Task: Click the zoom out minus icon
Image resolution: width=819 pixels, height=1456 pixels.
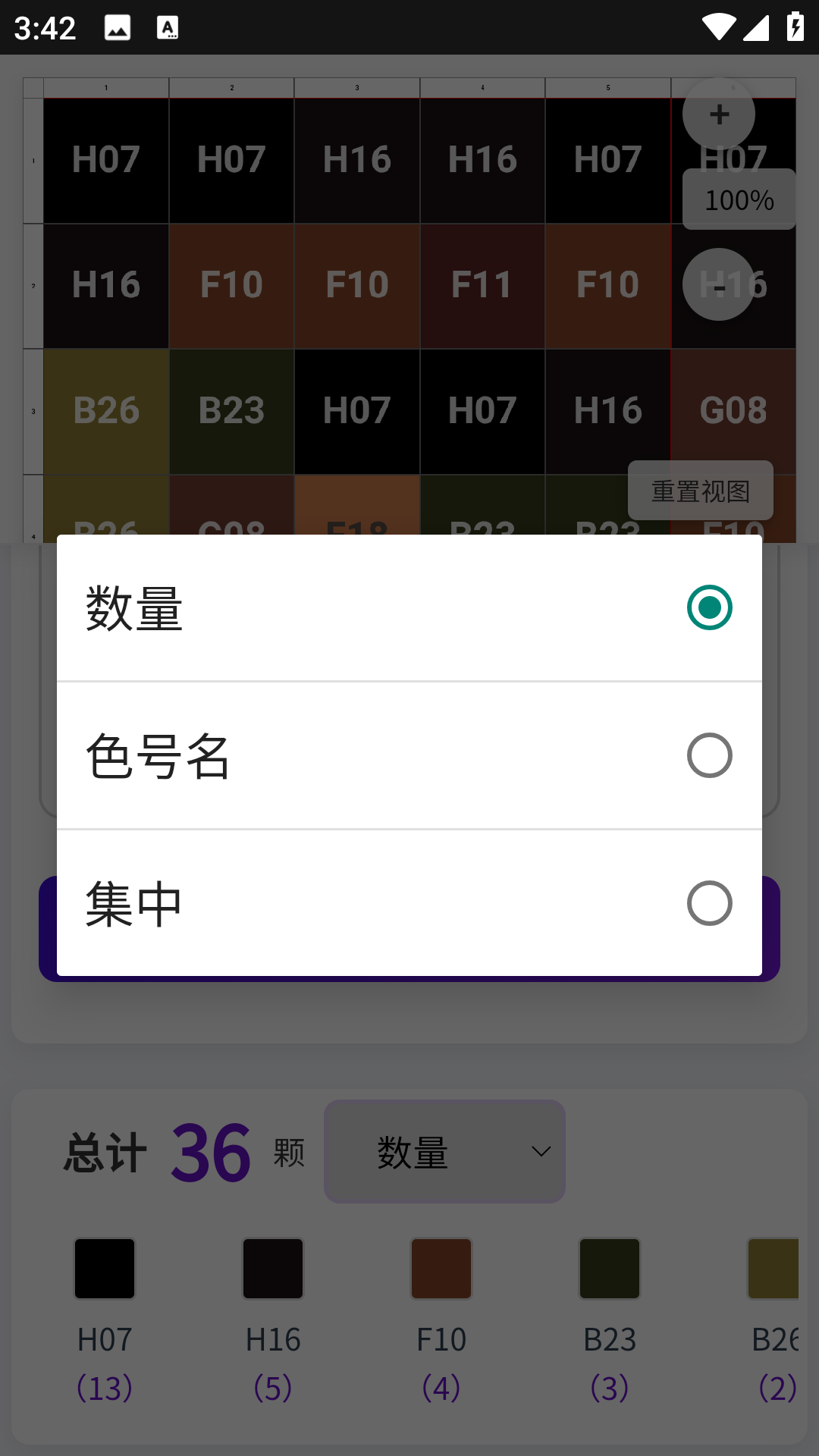Action: pyautogui.click(x=718, y=284)
